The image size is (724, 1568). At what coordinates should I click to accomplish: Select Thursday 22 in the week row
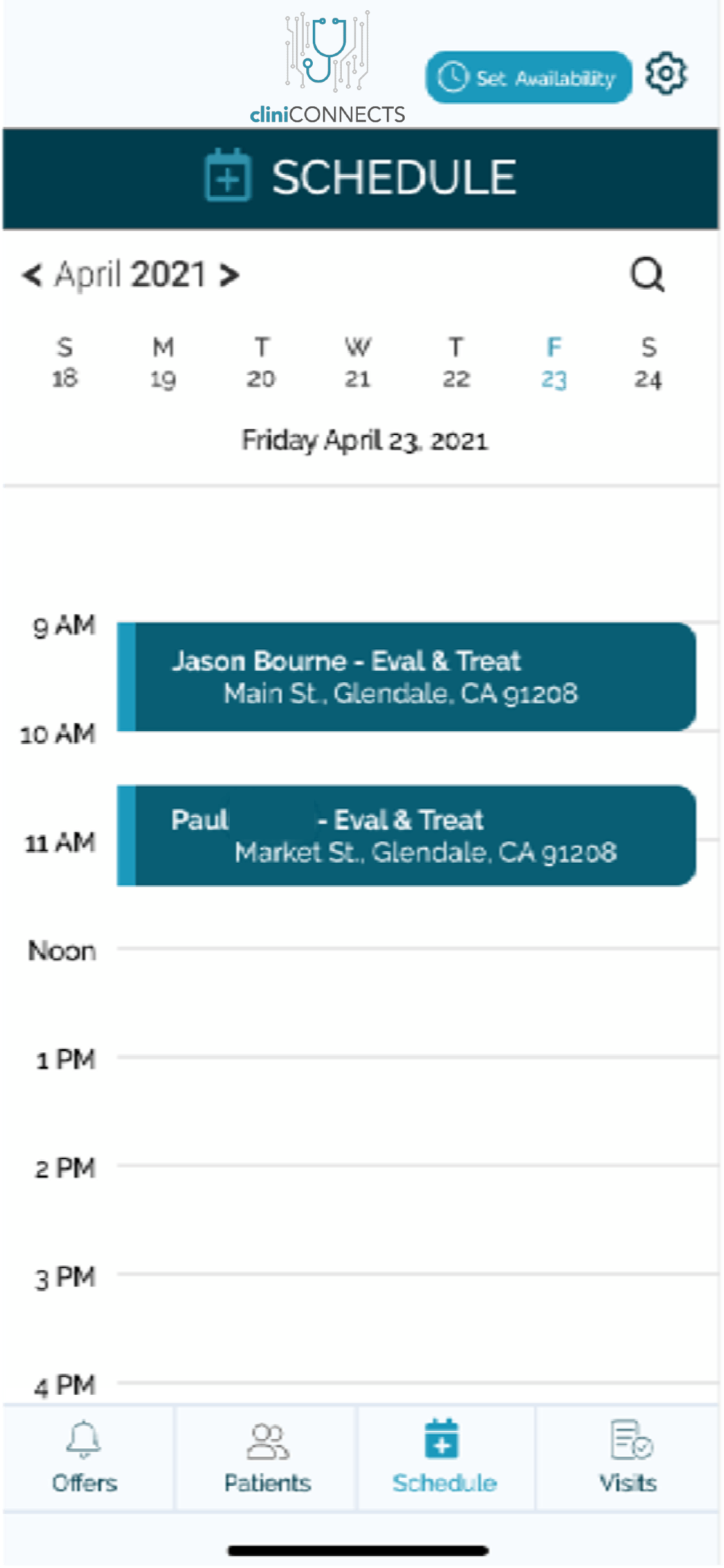tap(456, 363)
